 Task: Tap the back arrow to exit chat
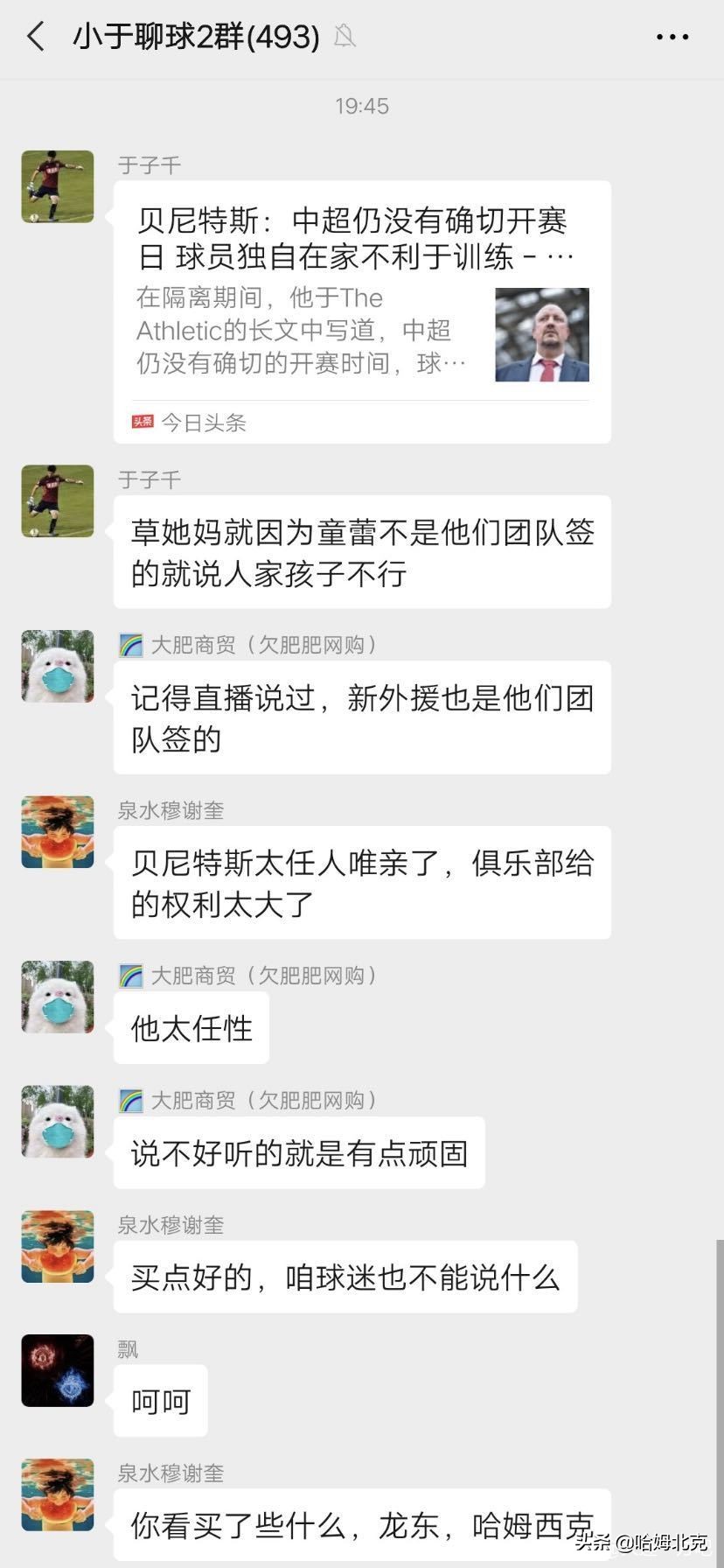click(35, 37)
